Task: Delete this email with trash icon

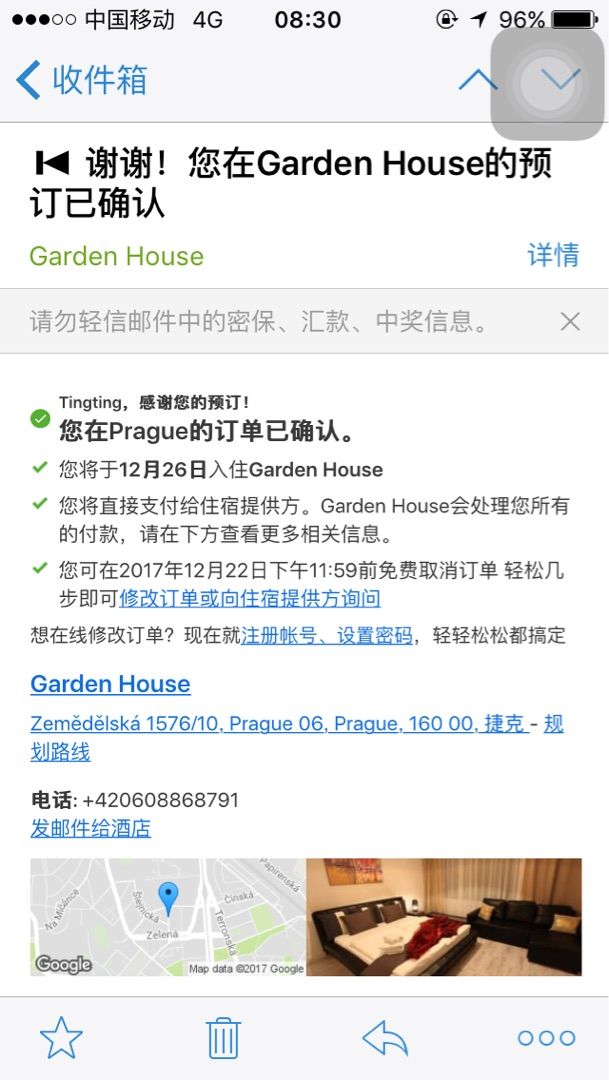Action: 223,1038
